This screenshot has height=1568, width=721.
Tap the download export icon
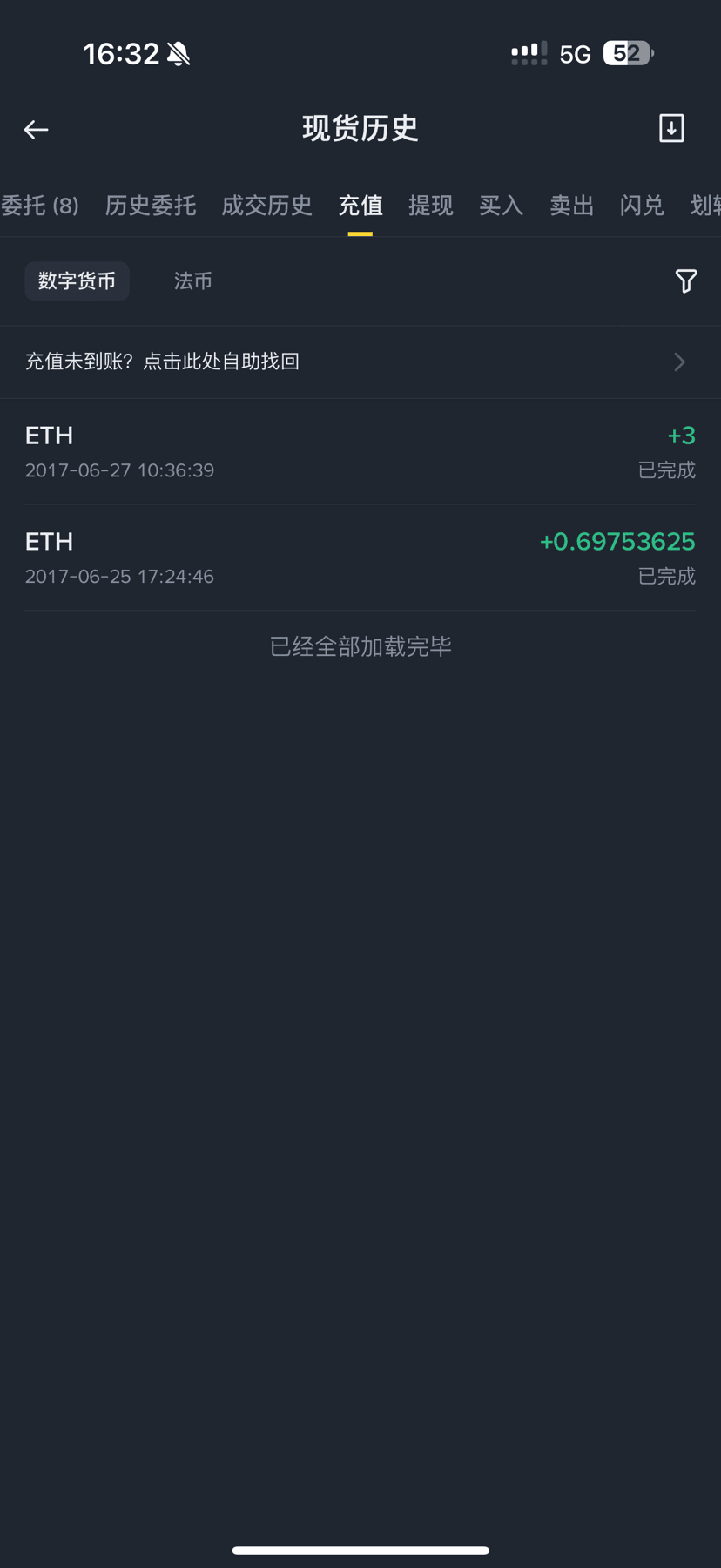coord(671,128)
